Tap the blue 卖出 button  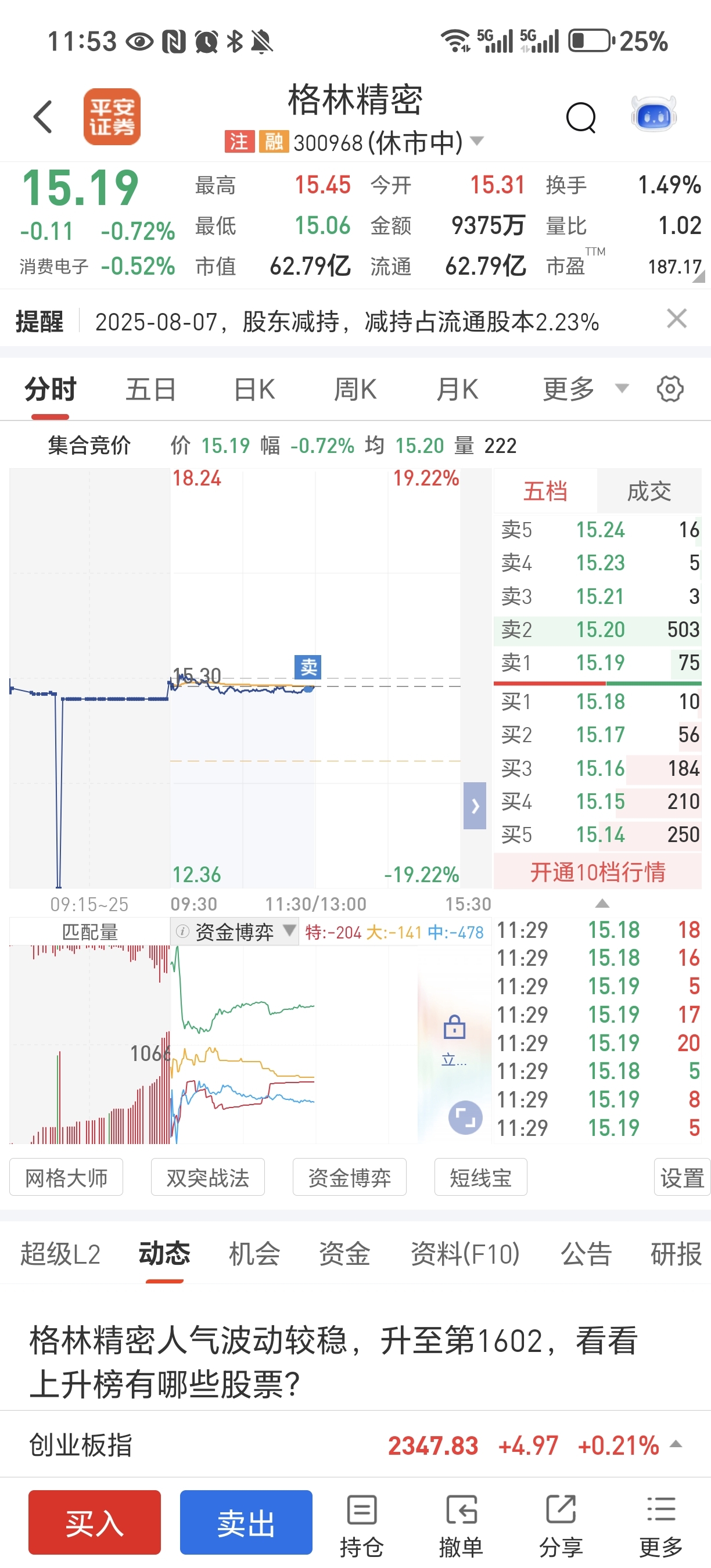[x=246, y=1522]
